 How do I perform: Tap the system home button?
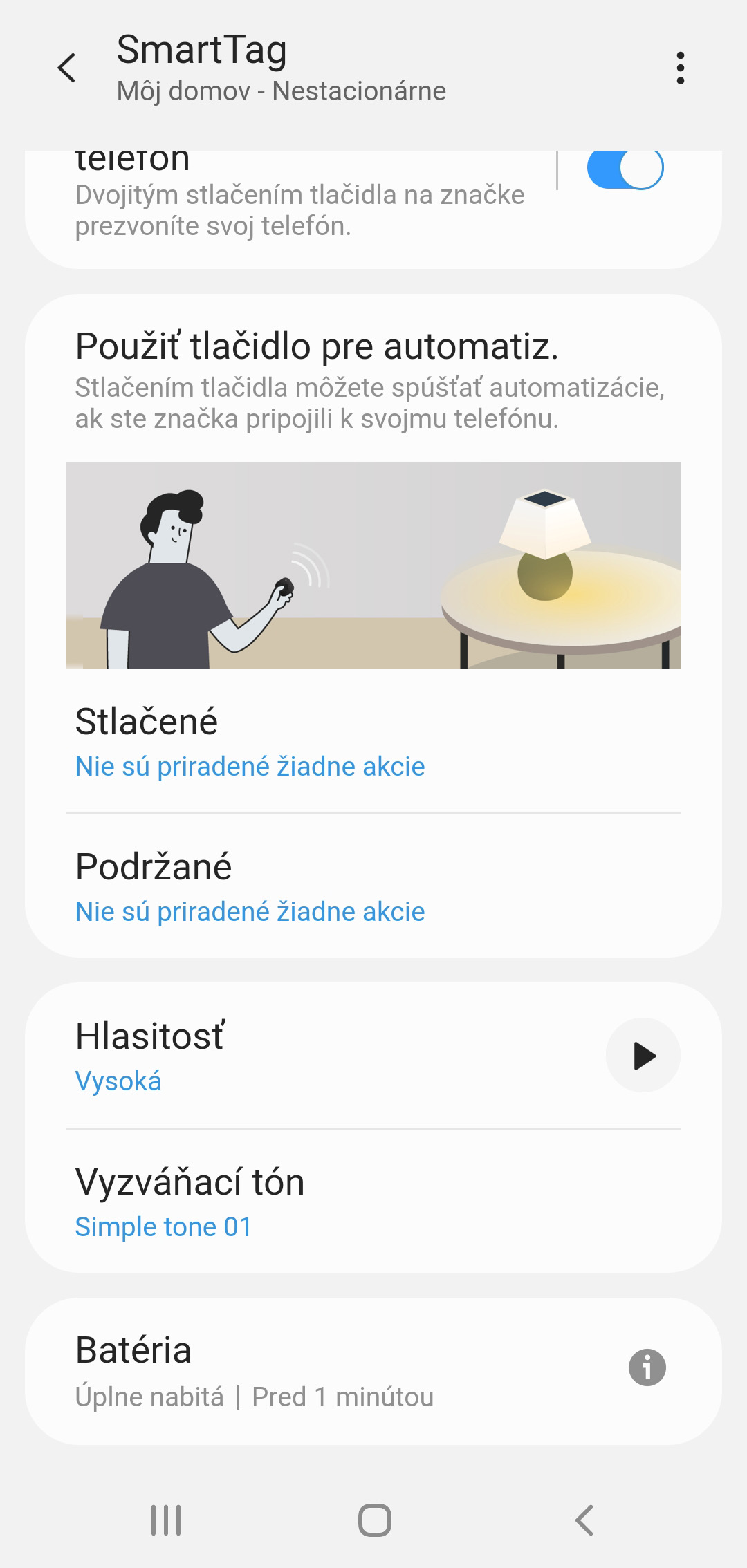(x=374, y=1520)
